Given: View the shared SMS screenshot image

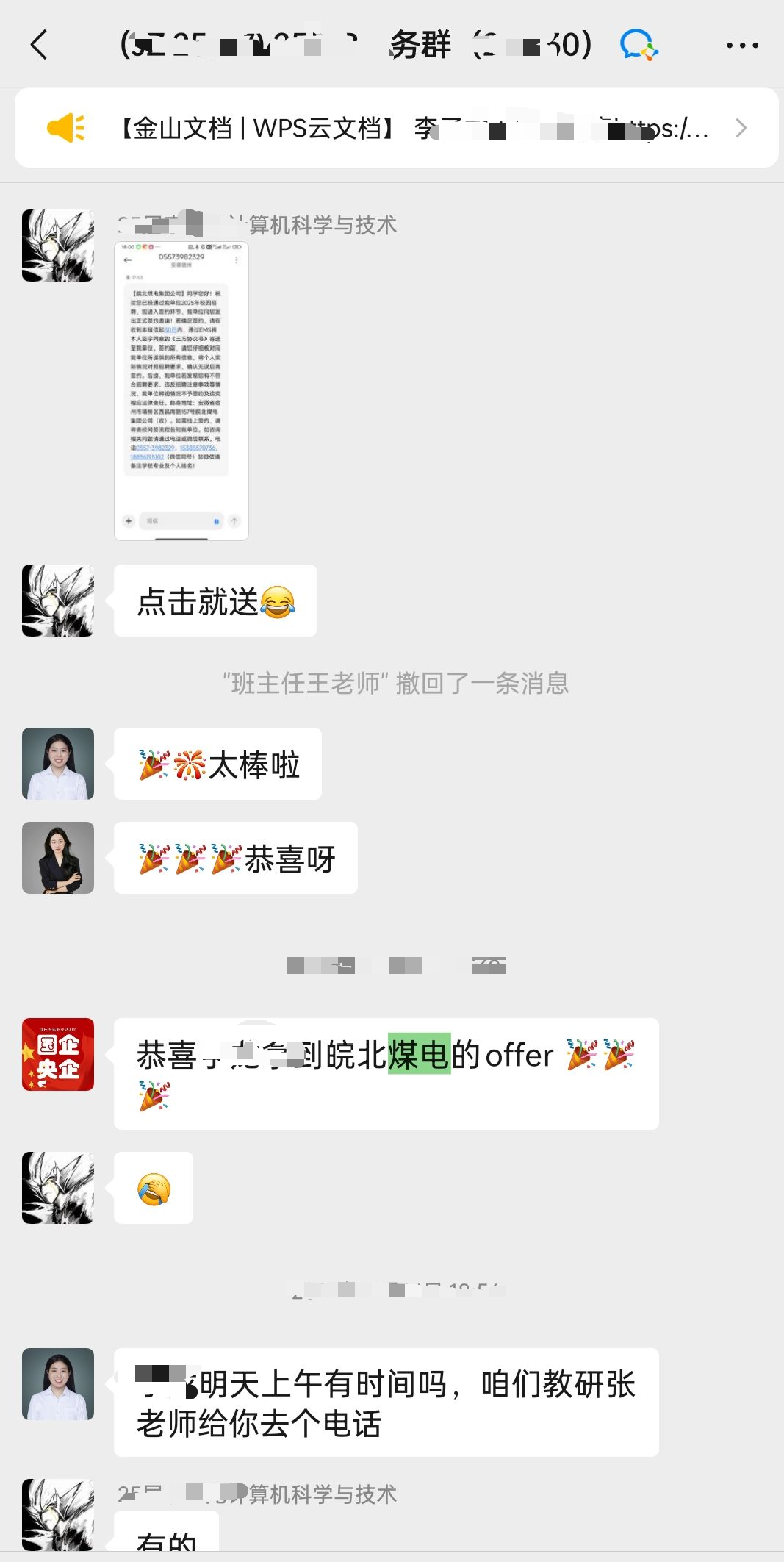Looking at the screenshot, I should click(181, 391).
